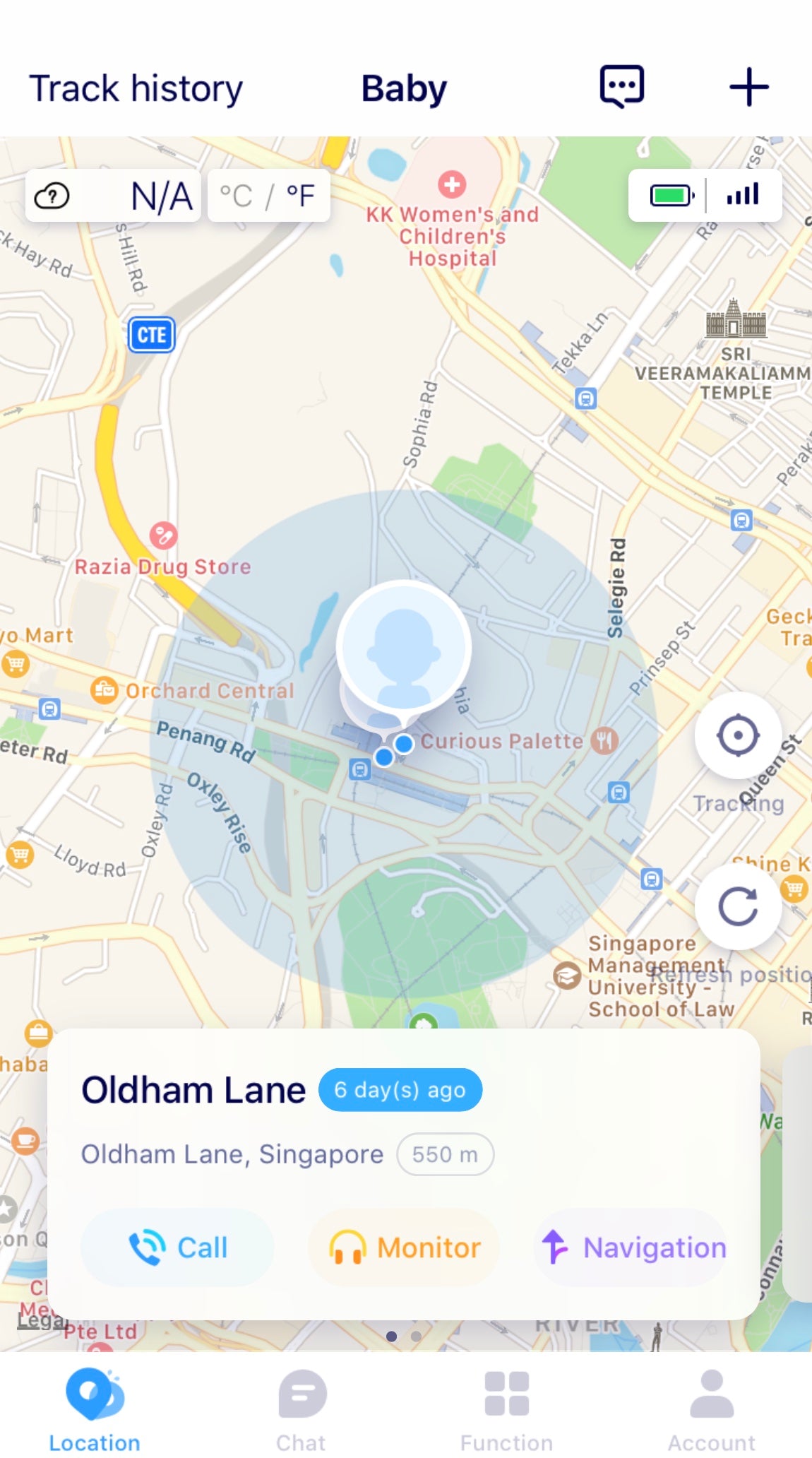Switch to the Function tab
This screenshot has width=812, height=1458.
(506, 1406)
